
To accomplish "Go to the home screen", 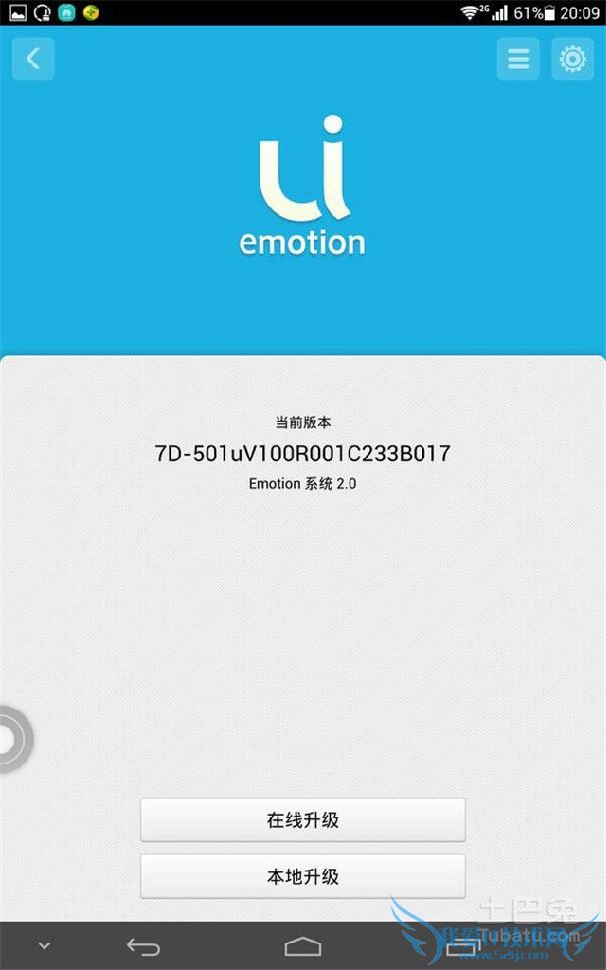I will click(302, 946).
